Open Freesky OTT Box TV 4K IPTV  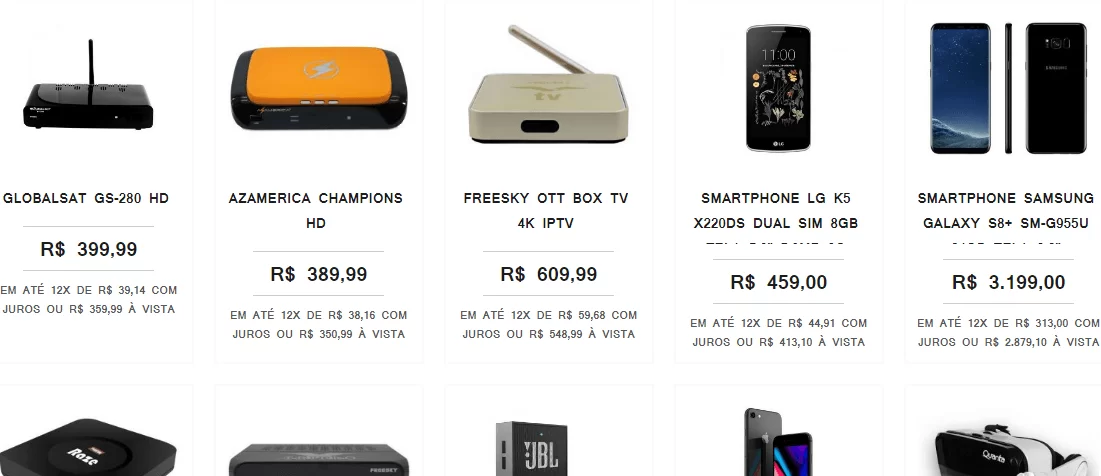click(x=546, y=210)
